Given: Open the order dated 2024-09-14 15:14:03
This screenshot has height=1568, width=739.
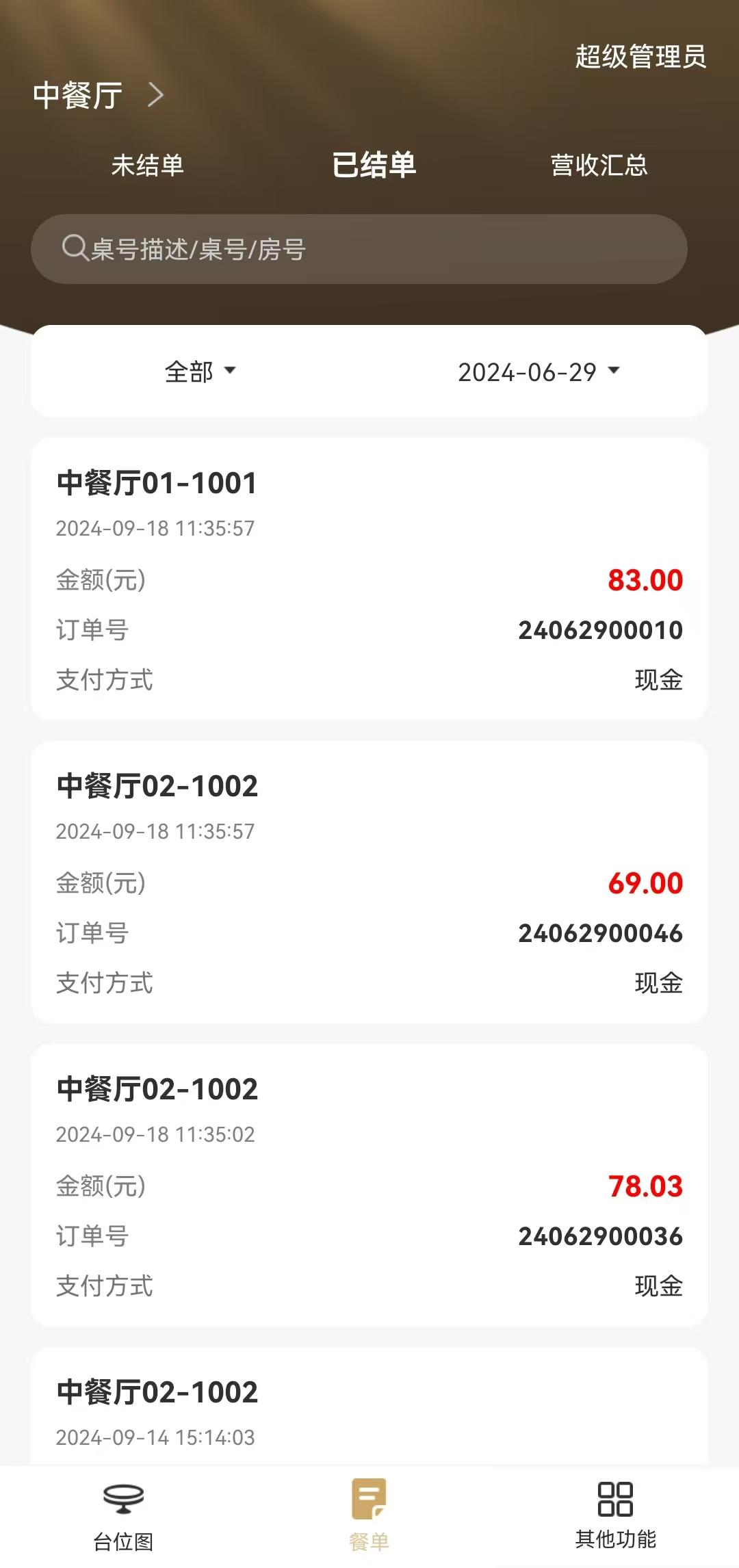Looking at the screenshot, I should (x=369, y=1406).
